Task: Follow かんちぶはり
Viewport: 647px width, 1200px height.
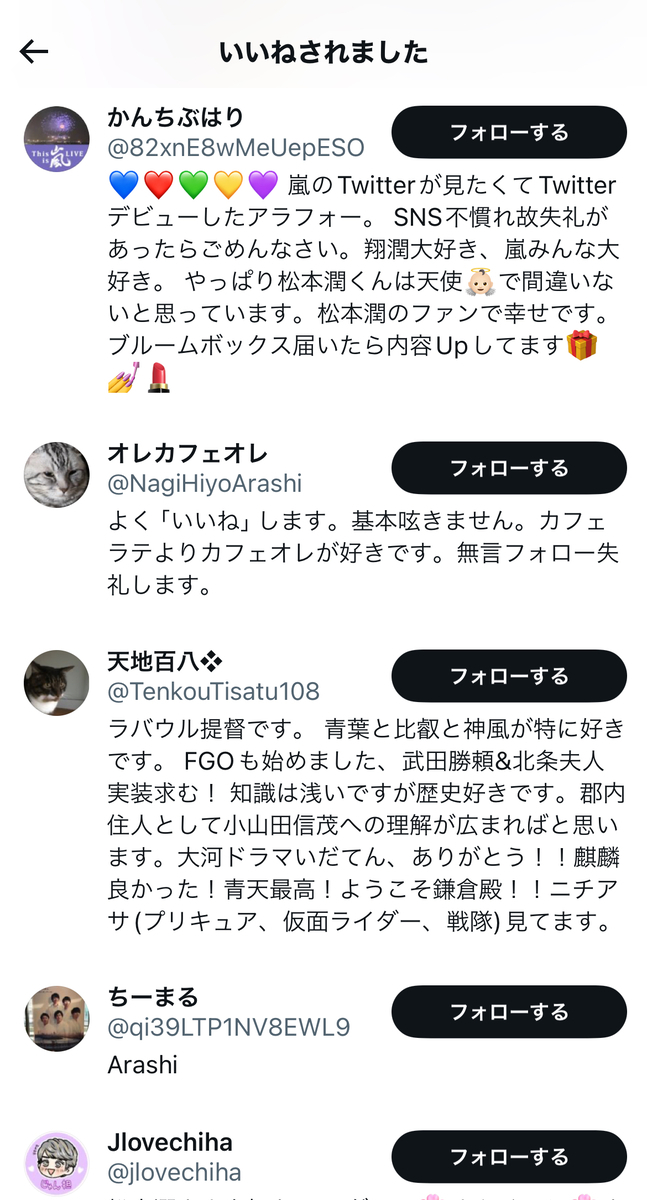Action: 508,132
